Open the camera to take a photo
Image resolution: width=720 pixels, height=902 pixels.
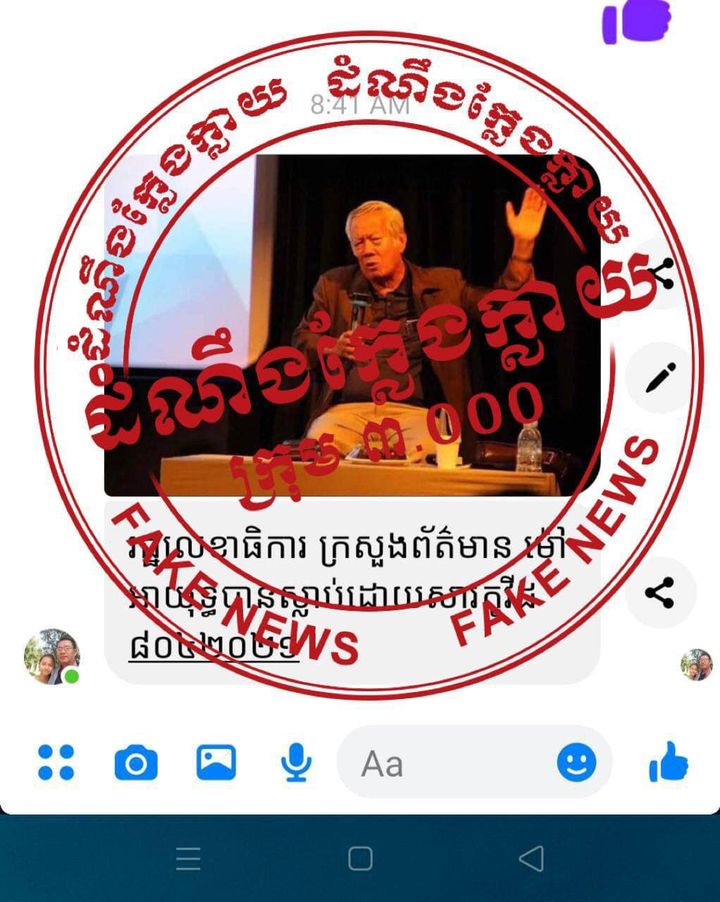[x=136, y=764]
